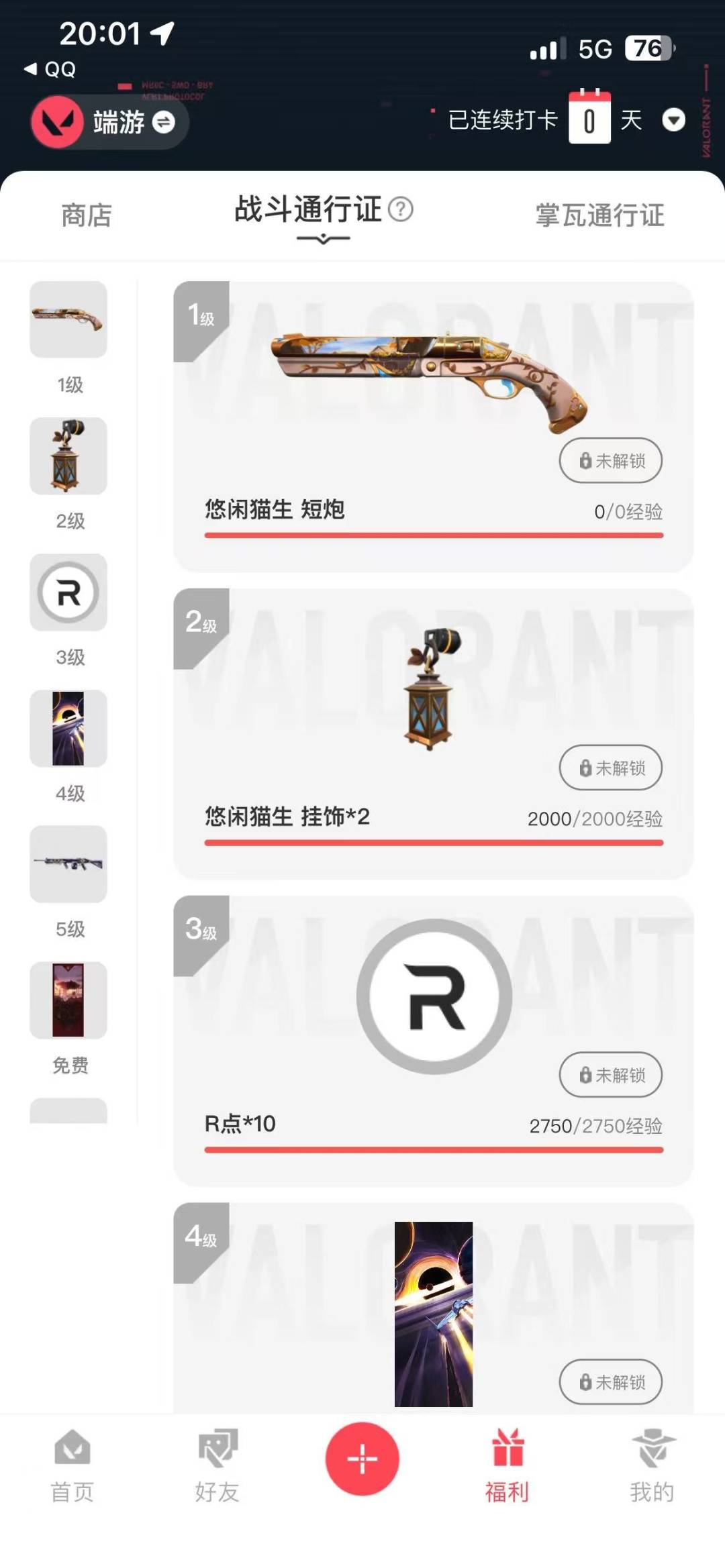Return to QQ via status bar back link

pos(50,69)
